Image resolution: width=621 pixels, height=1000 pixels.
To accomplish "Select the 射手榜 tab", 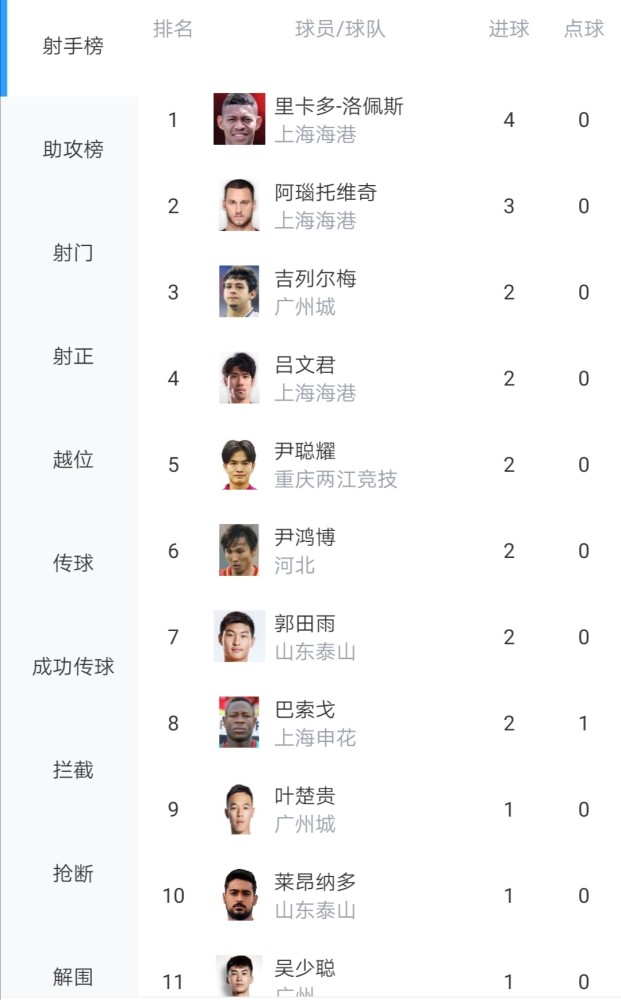I will [x=72, y=46].
